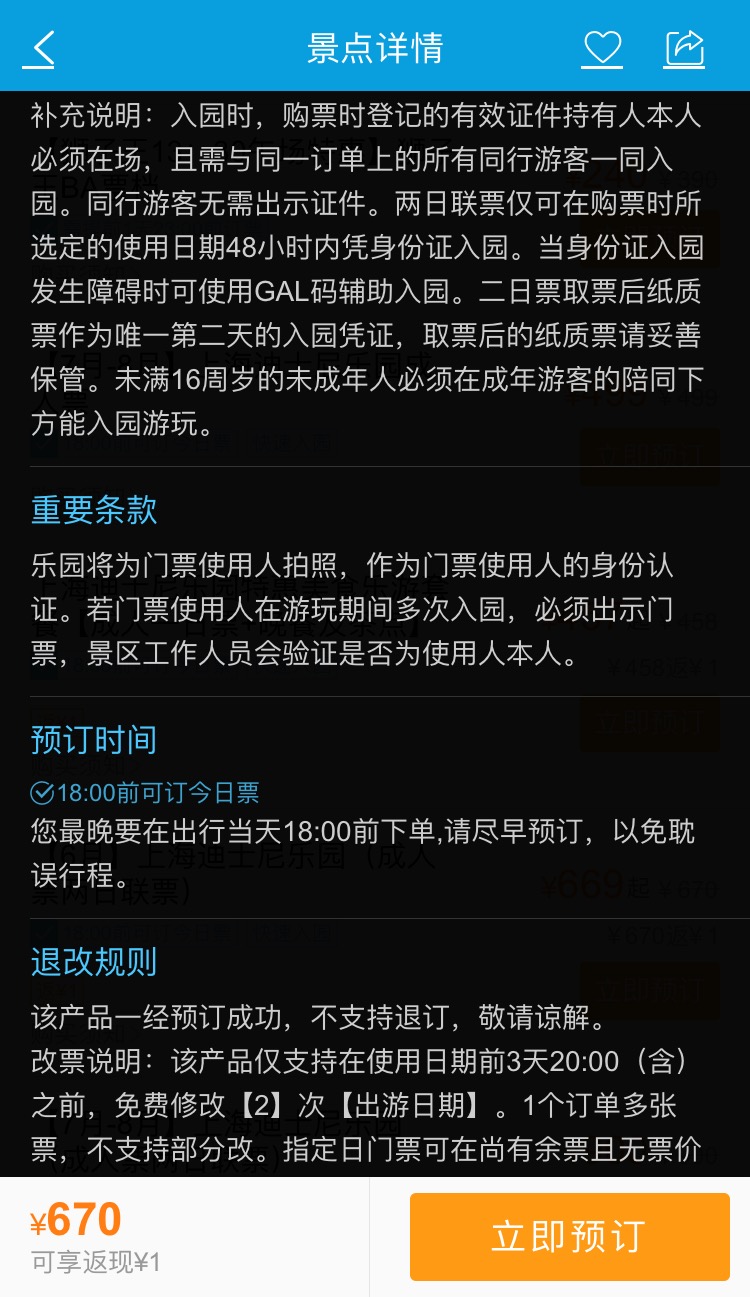Image resolution: width=750 pixels, height=1297 pixels.
Task: Go back using the arrow icon
Action: coord(40,48)
